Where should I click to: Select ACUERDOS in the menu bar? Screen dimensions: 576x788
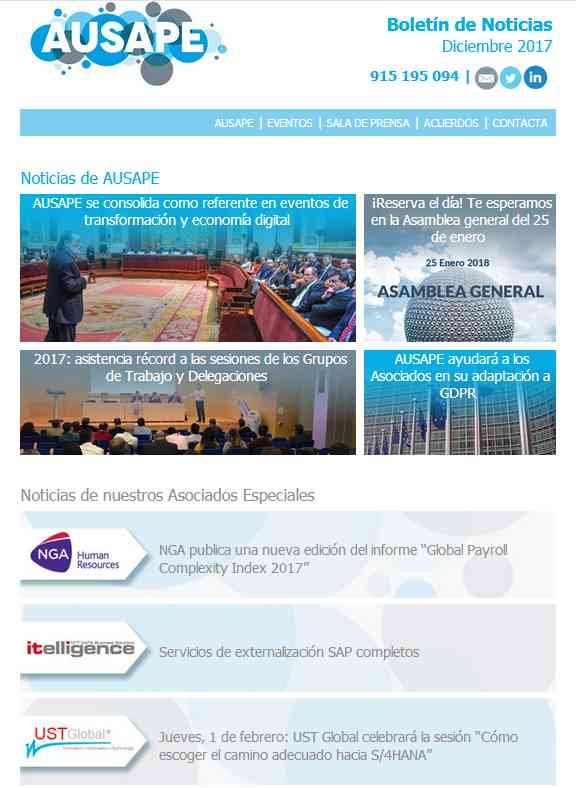(x=451, y=123)
